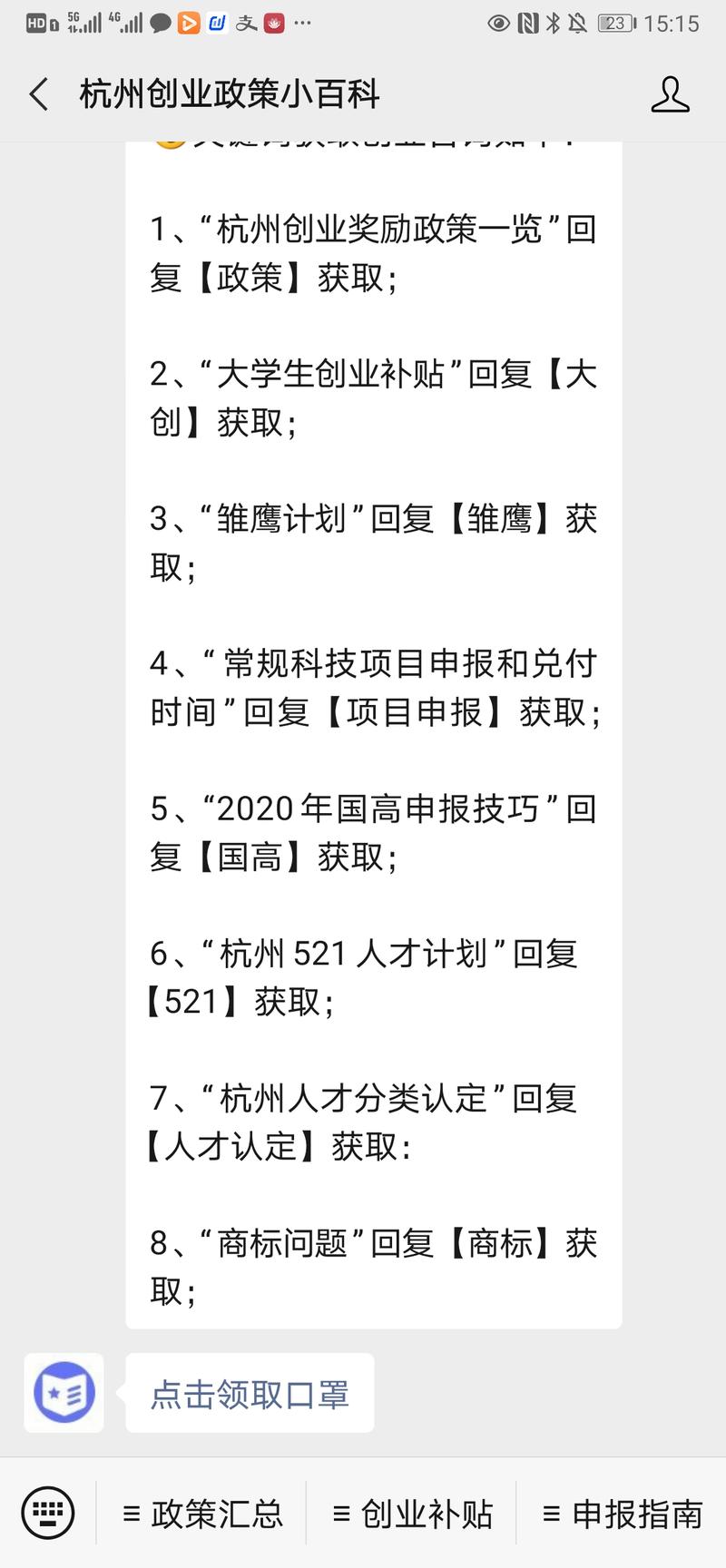Viewport: 726px width, 1568px height.
Task: Tap the blue official account avatar
Action: (62, 1393)
